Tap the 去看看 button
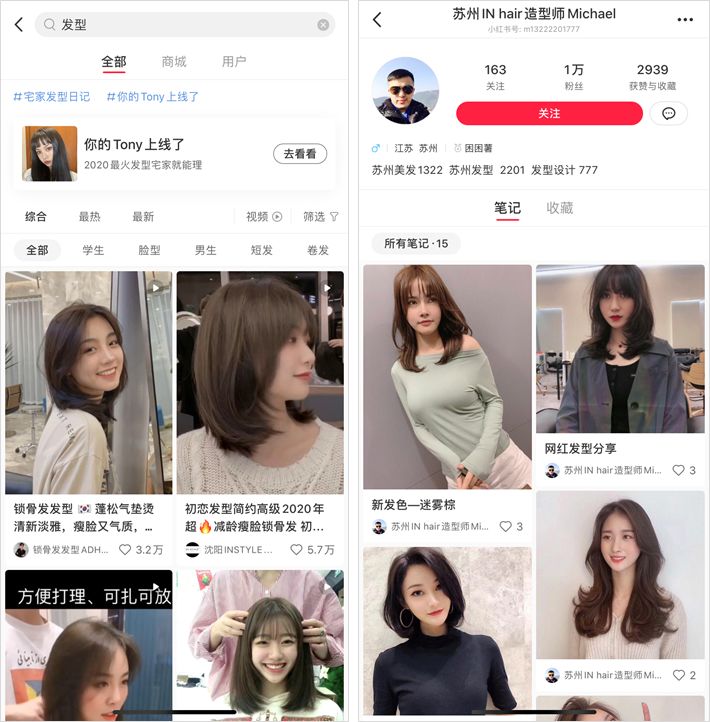Screen dimensions: 710x722 point(300,154)
